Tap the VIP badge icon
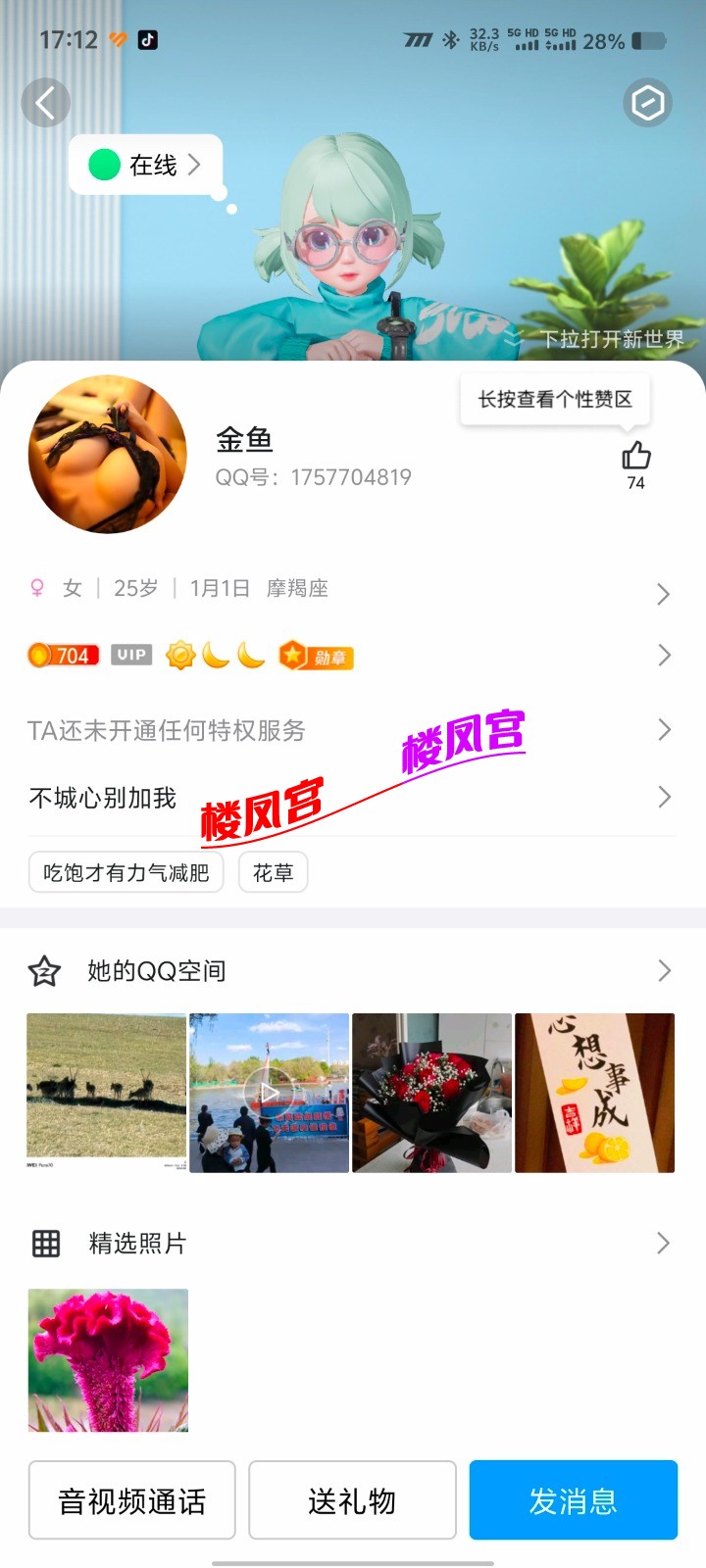 coord(130,654)
